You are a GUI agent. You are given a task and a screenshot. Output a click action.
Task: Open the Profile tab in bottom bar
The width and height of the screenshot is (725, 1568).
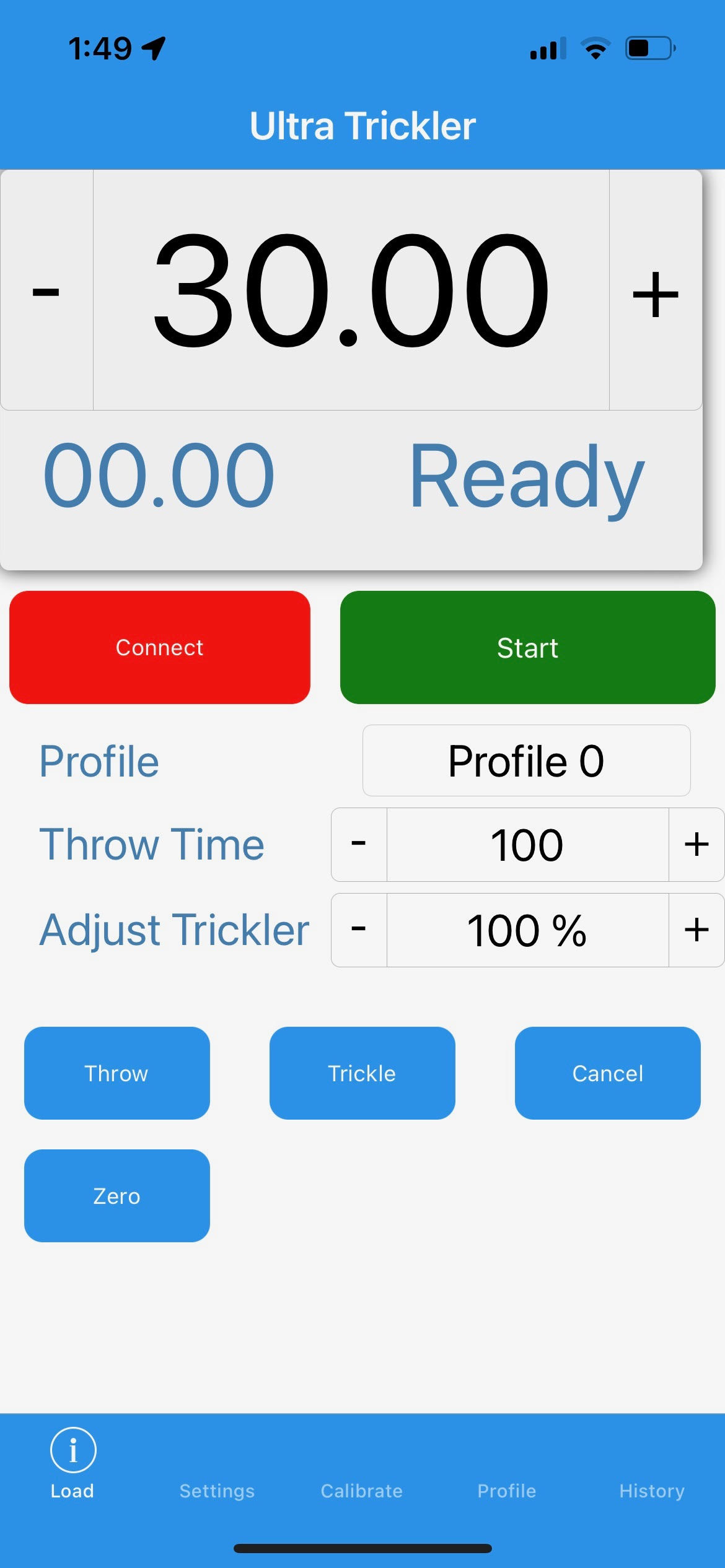(507, 1491)
